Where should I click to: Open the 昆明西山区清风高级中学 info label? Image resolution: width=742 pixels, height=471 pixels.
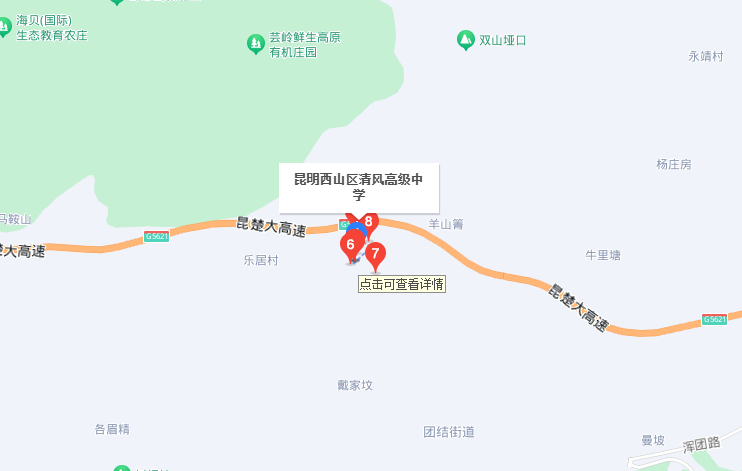click(x=358, y=187)
